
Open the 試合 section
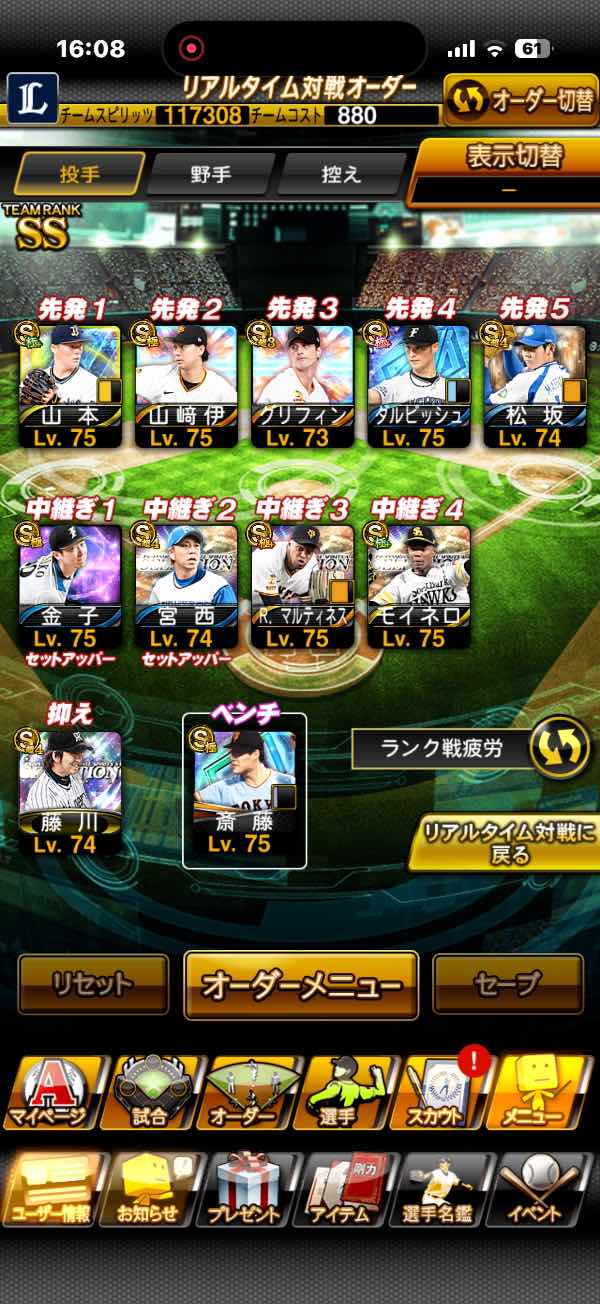tap(150, 1092)
